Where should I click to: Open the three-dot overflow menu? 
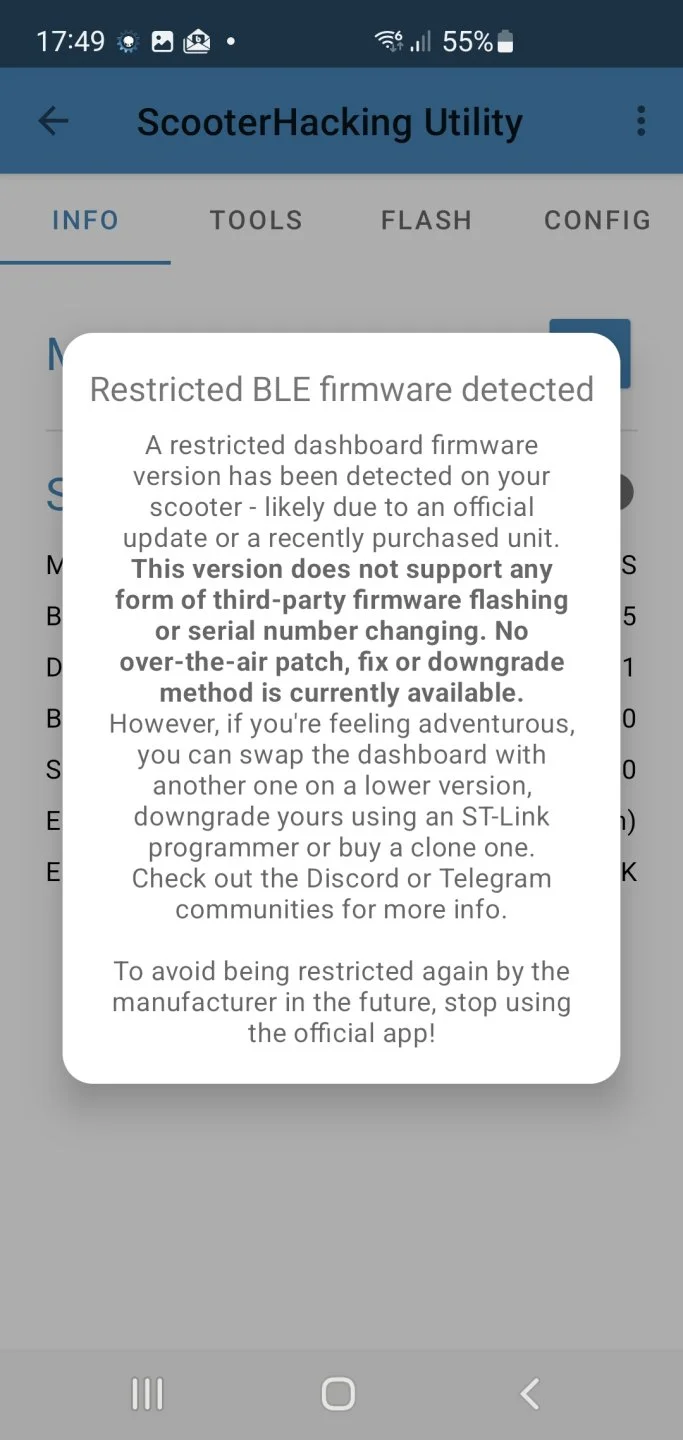[x=641, y=121]
